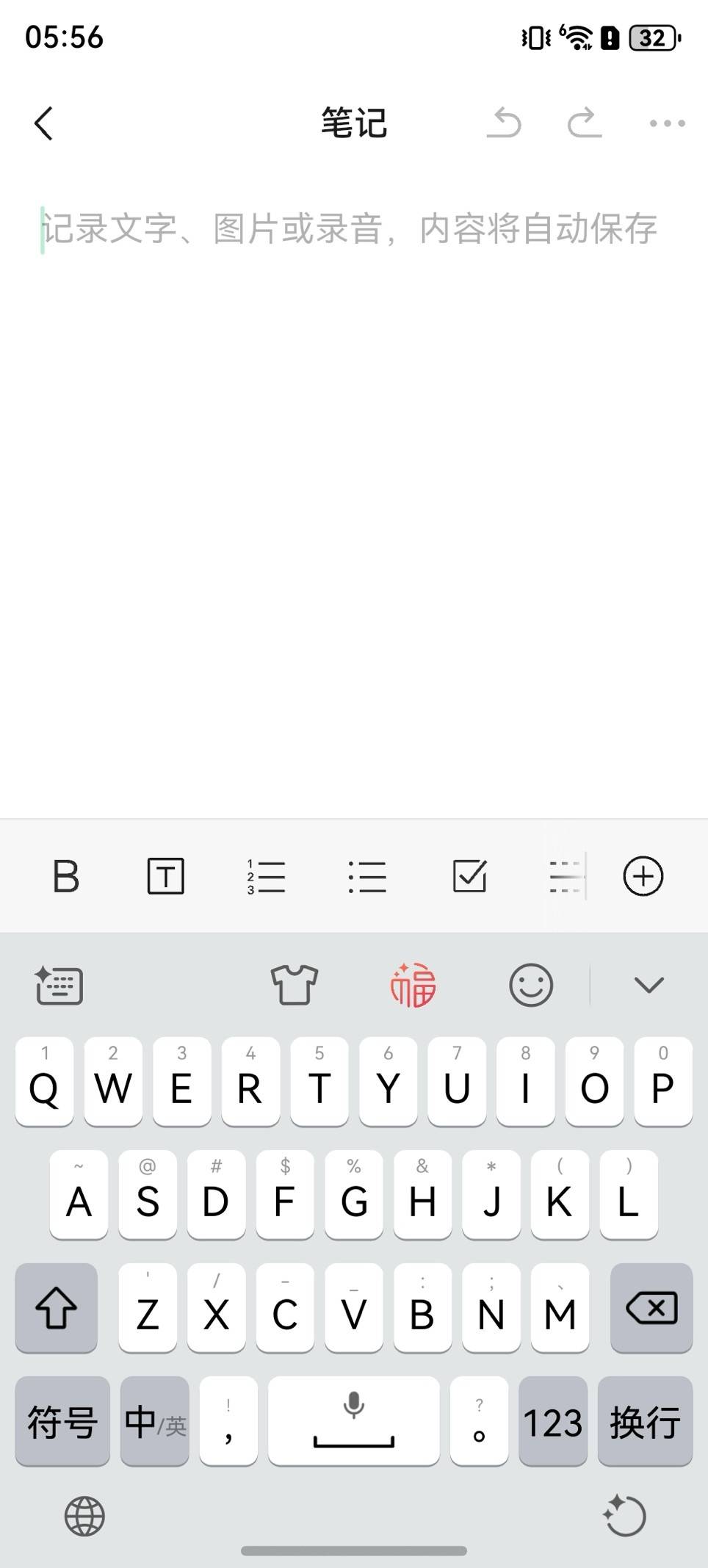Insert a bulleted list
Image resolution: width=708 pixels, height=1568 pixels.
[366, 876]
